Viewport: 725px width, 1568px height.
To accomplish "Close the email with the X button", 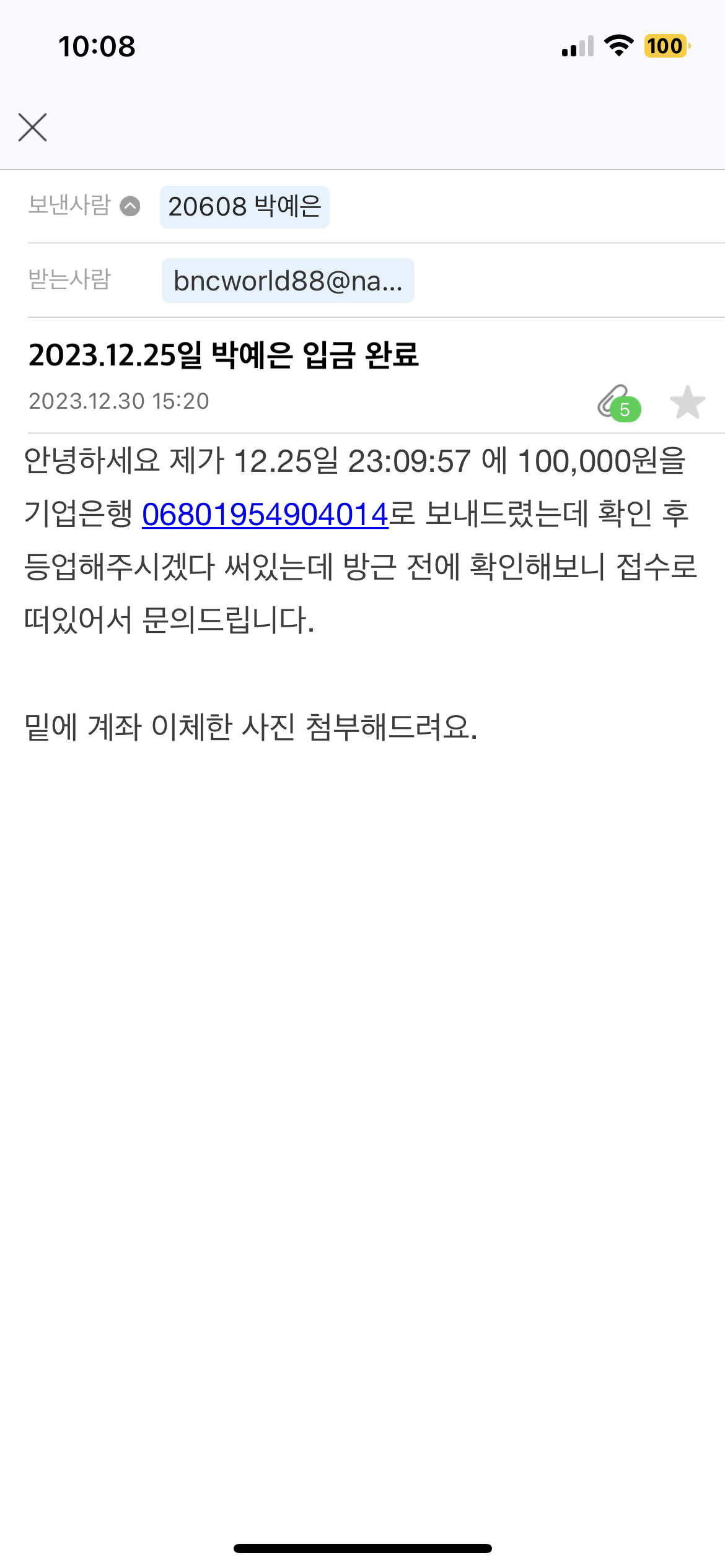I will (x=33, y=128).
